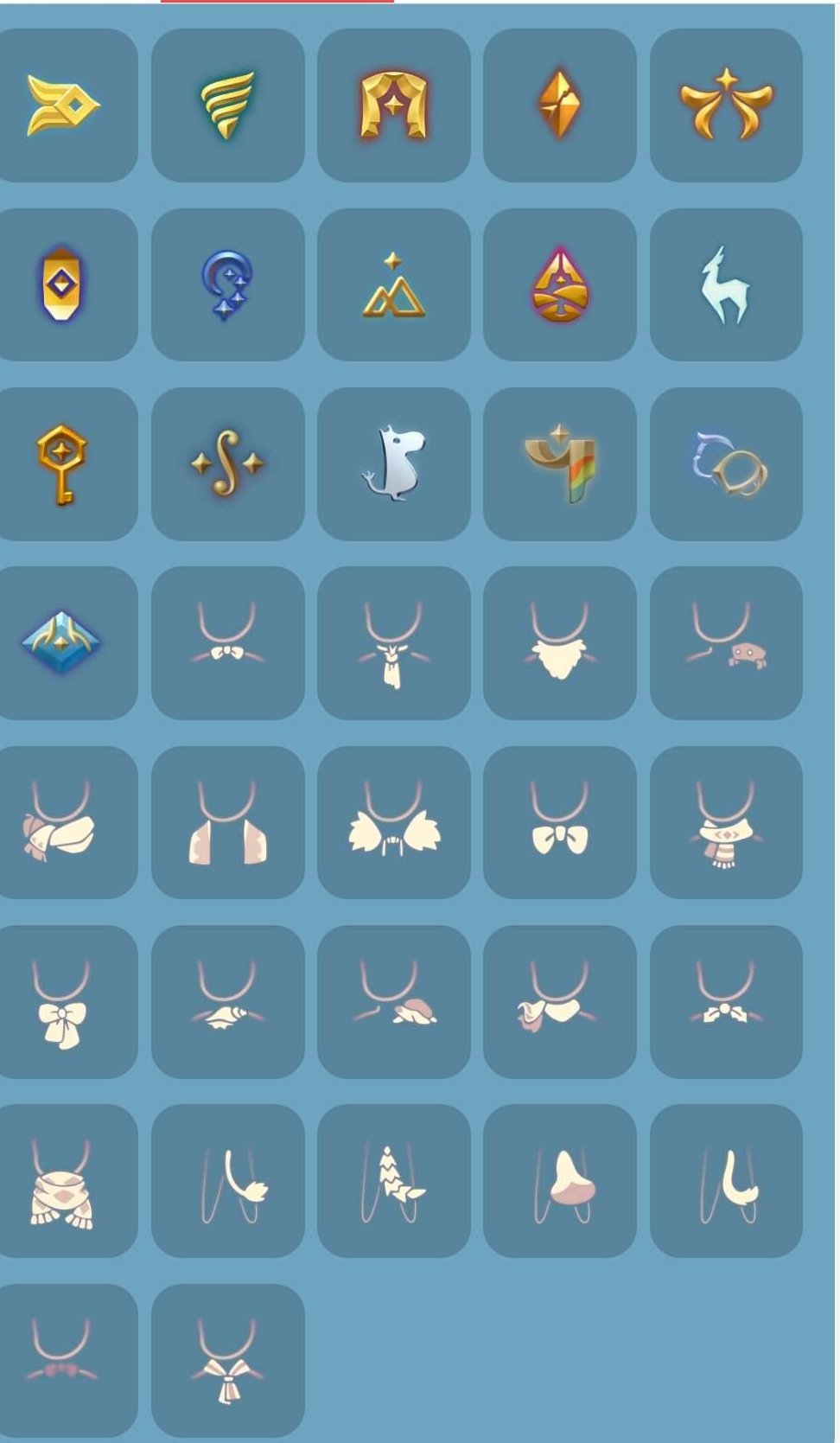The image size is (840, 1443).
Task: Choose the S-shaped pendant with two stars
Action: pos(227,463)
